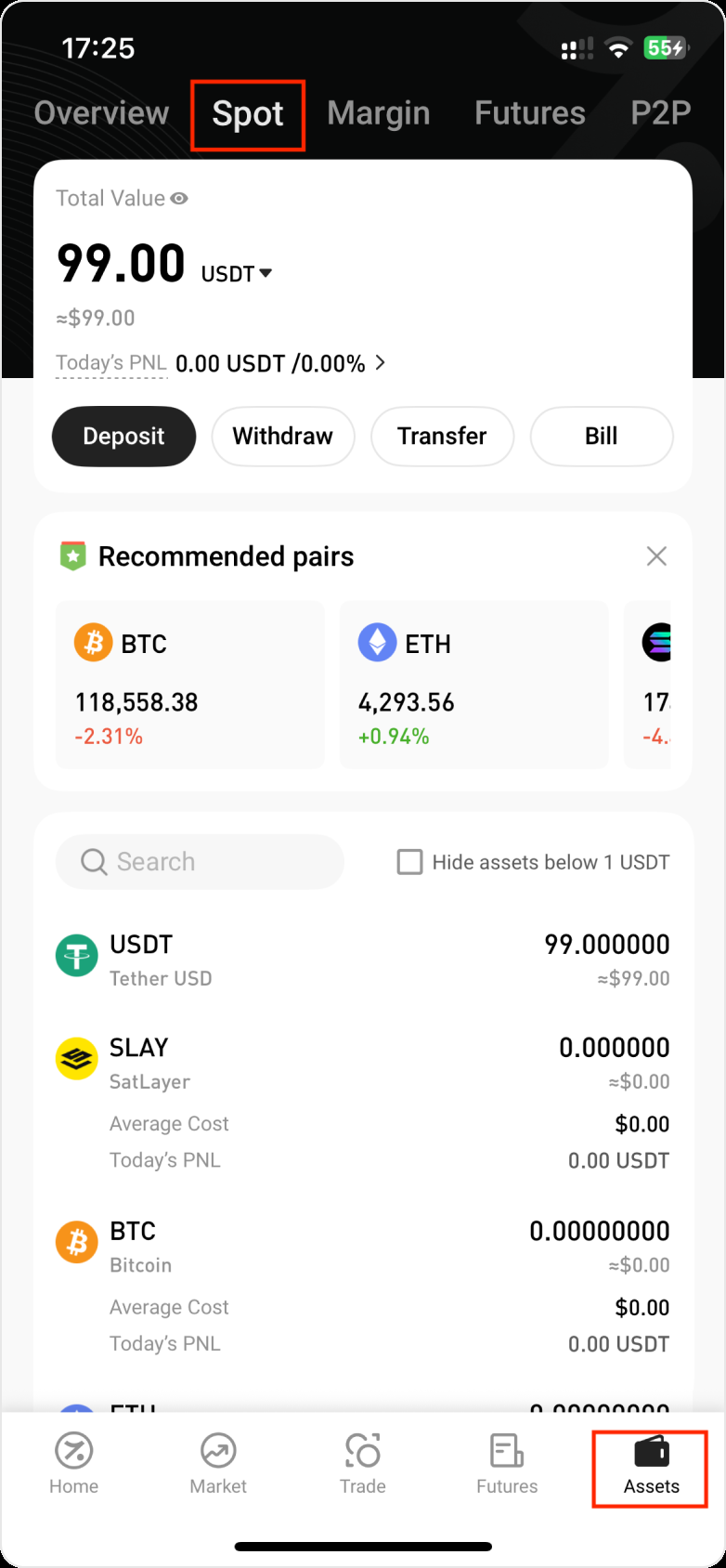726x1568 pixels.
Task: Open the Bill history
Action: tap(601, 437)
